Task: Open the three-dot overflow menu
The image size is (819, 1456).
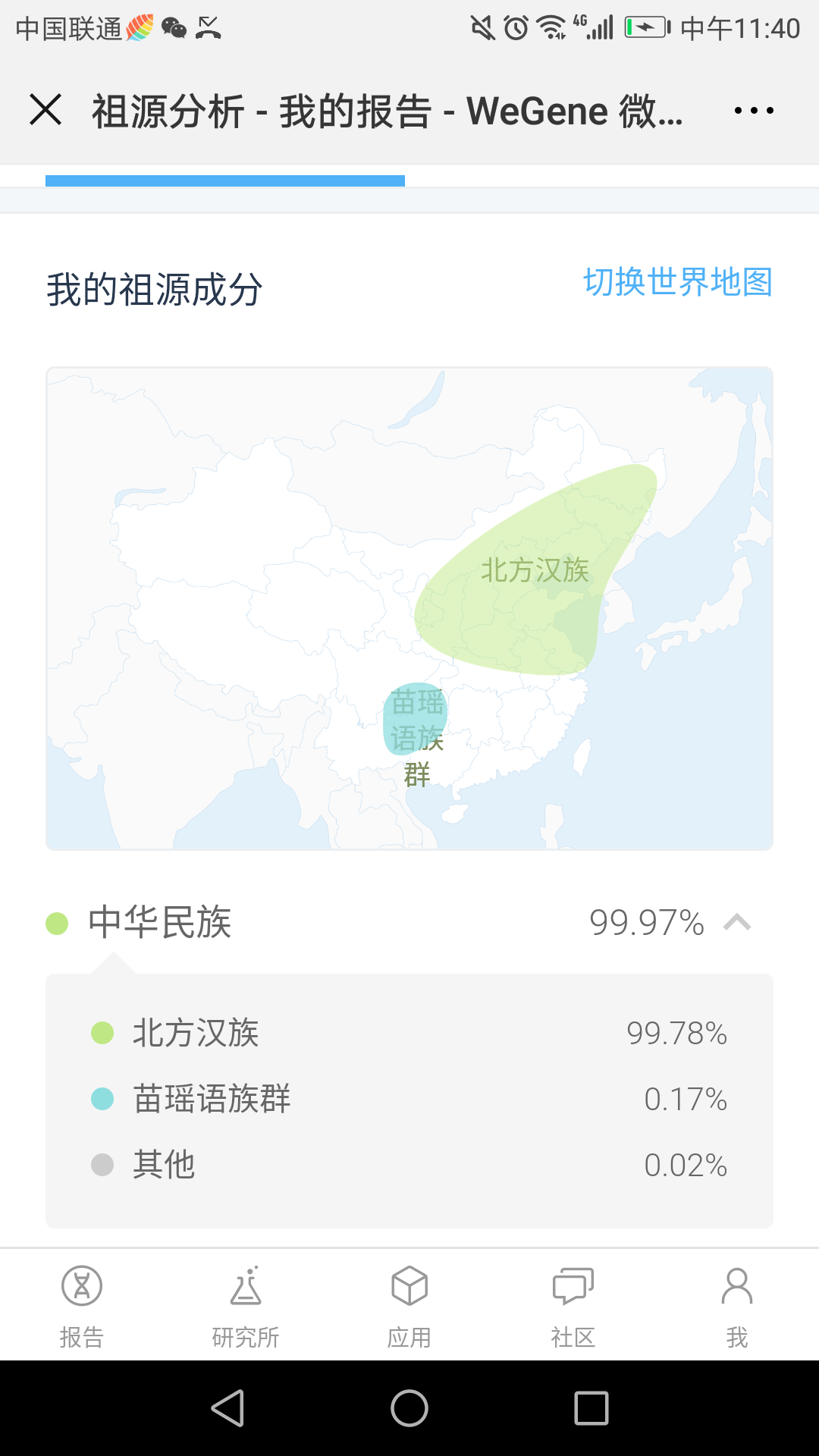Action: [754, 111]
